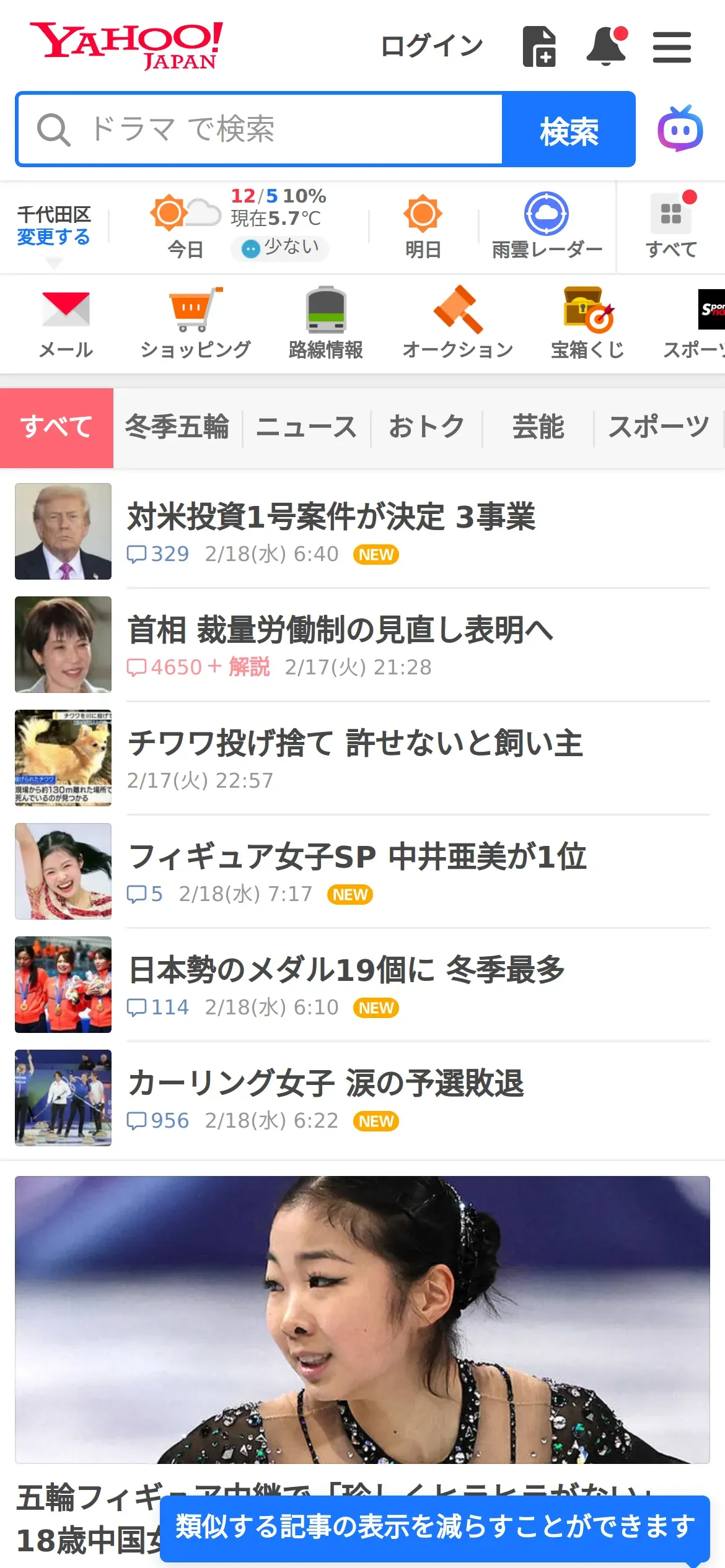Open the hamburger menu
The width and height of the screenshot is (725, 1568).
tap(672, 47)
